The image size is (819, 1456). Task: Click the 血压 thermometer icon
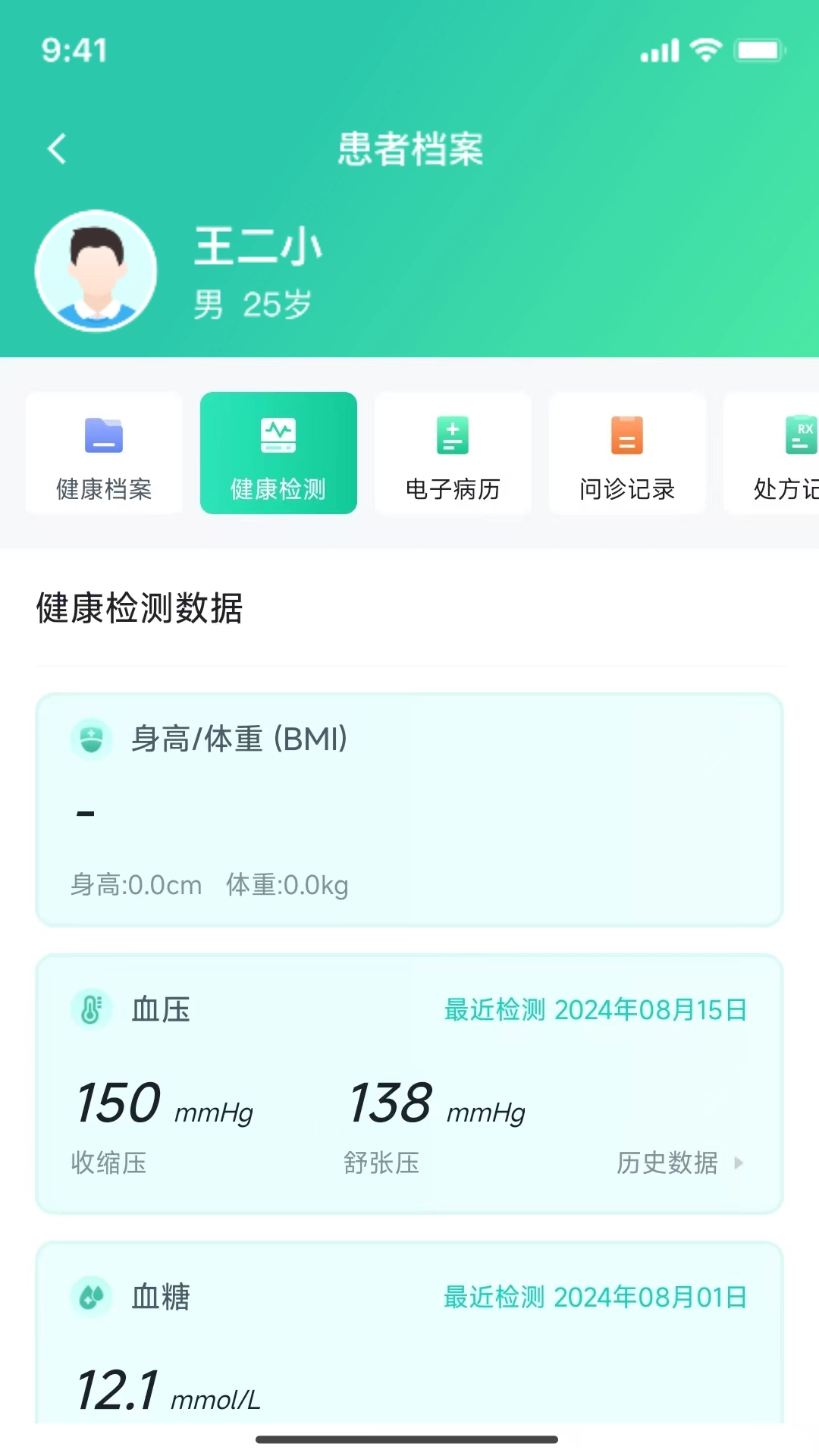tap(90, 1009)
